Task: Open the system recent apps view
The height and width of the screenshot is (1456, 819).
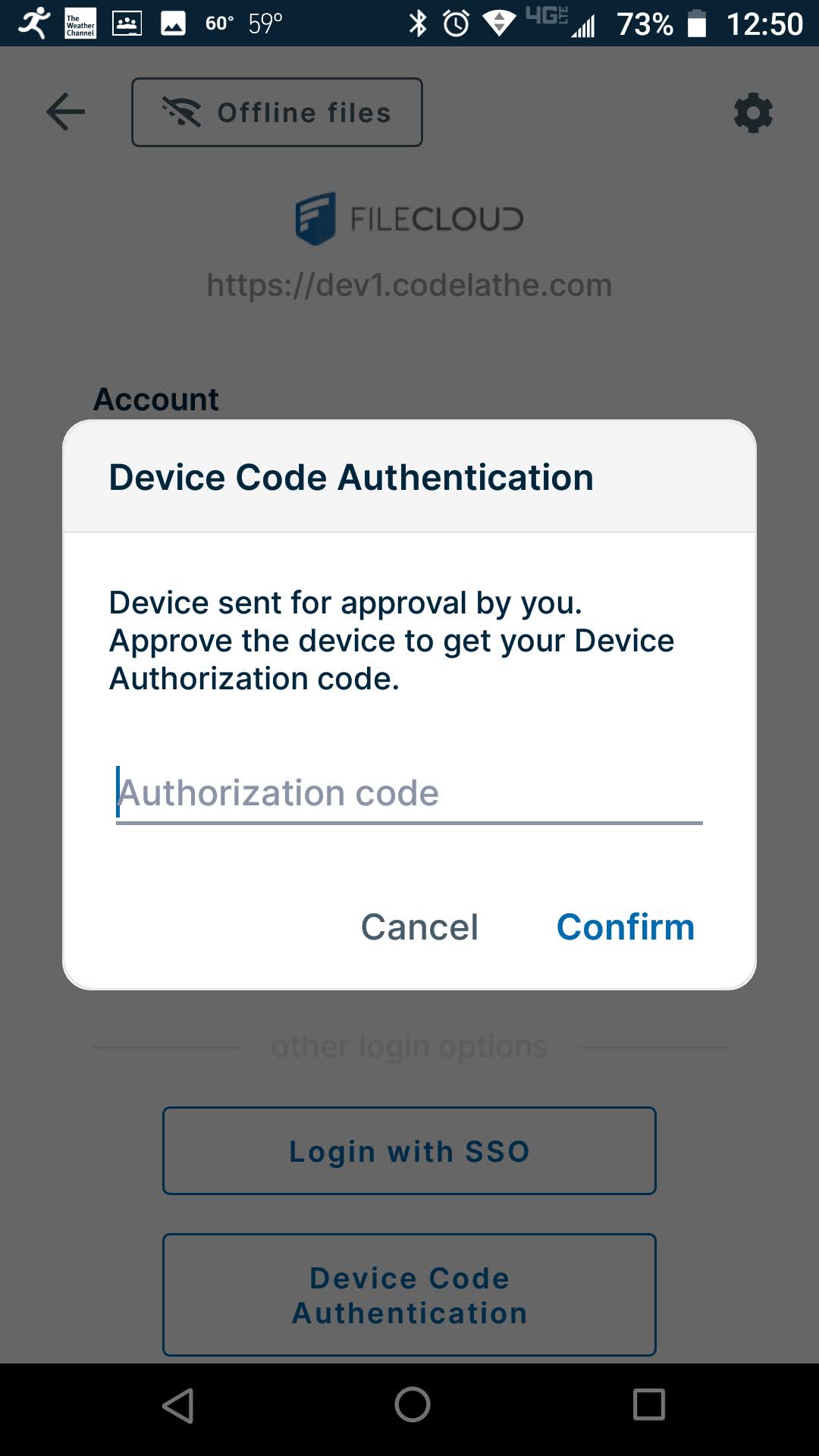Action: click(649, 1405)
